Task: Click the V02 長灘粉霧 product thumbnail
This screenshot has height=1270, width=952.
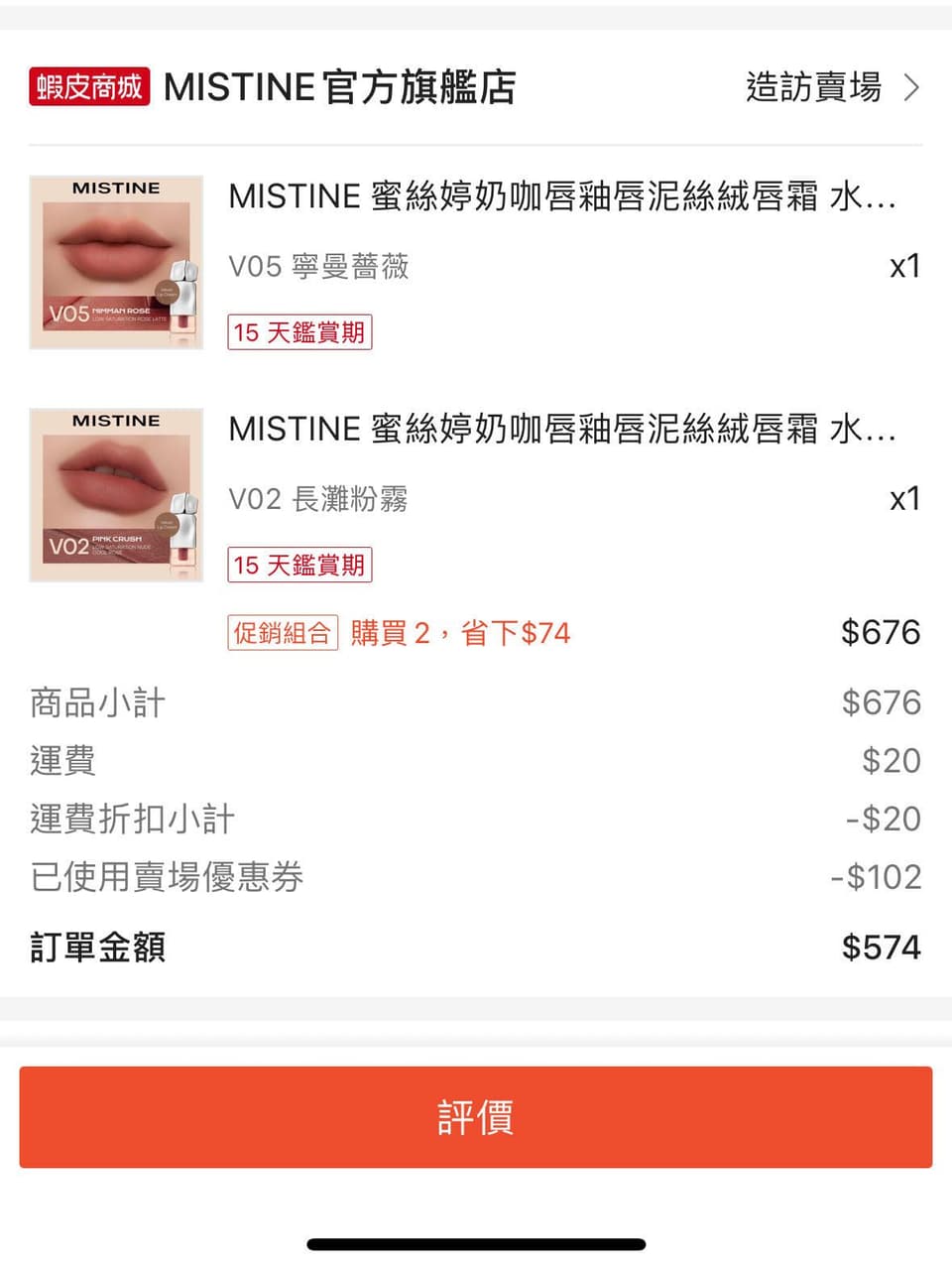Action: pyautogui.click(x=115, y=494)
